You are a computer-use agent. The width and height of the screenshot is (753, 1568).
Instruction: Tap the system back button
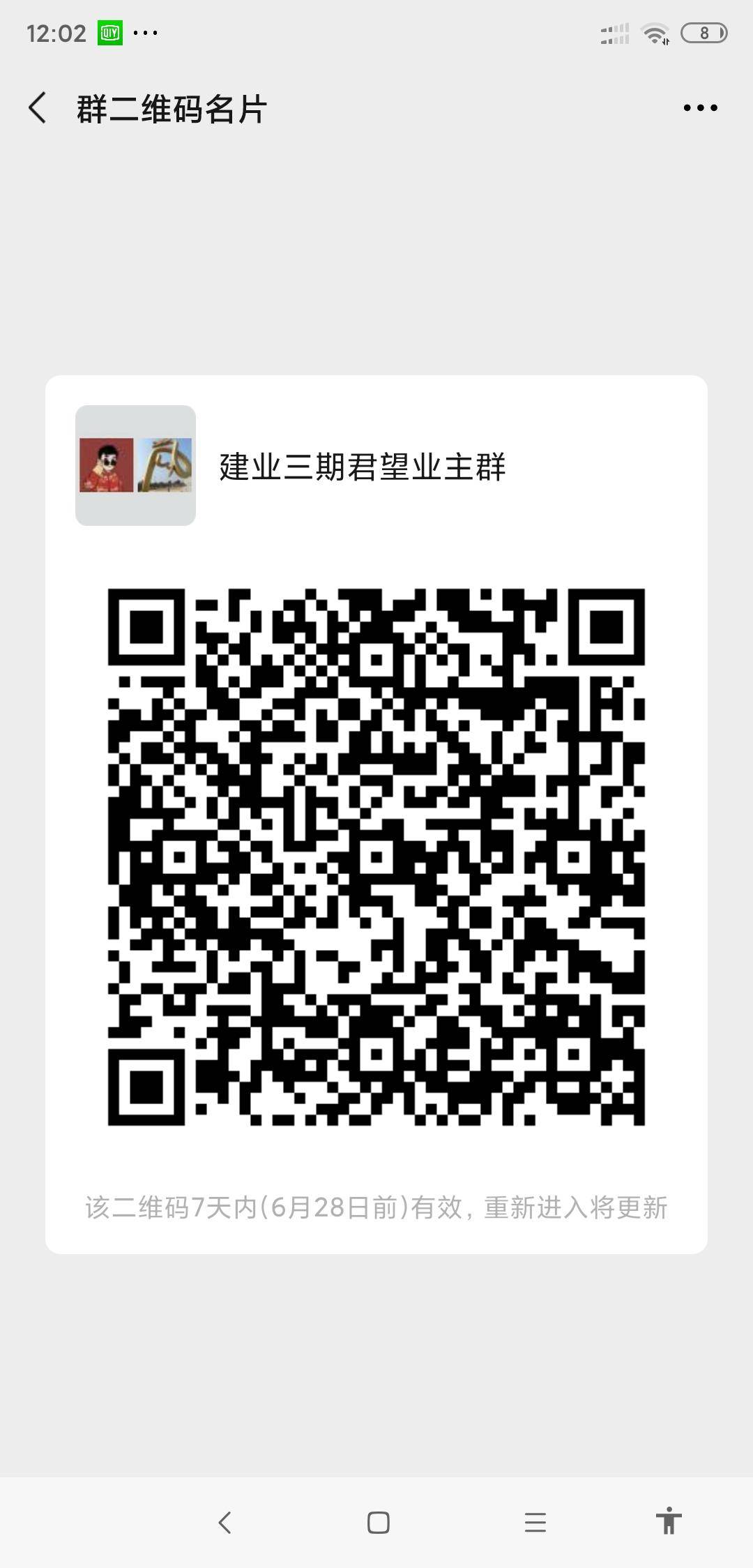(225, 1522)
